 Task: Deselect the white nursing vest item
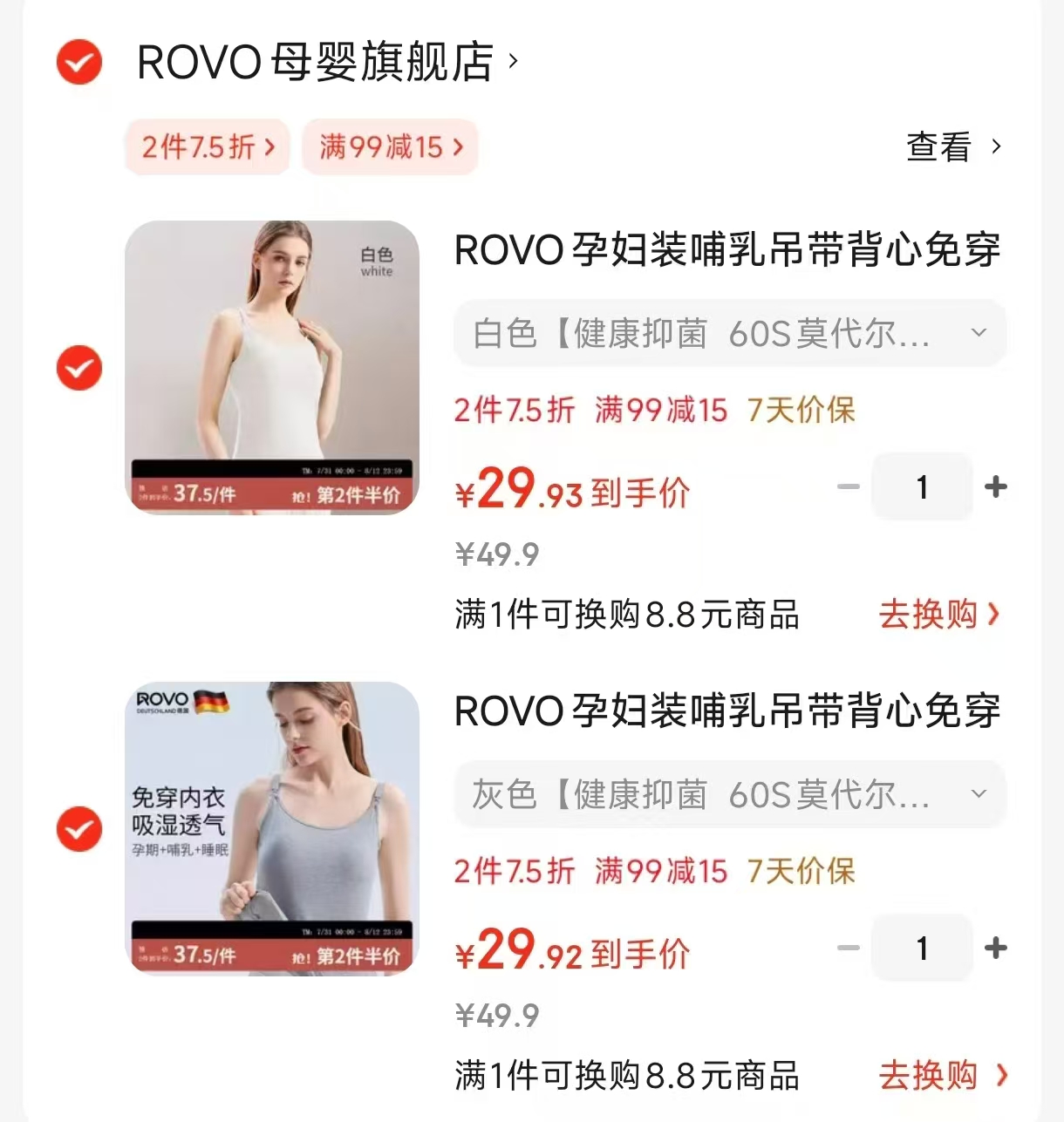coord(79,368)
